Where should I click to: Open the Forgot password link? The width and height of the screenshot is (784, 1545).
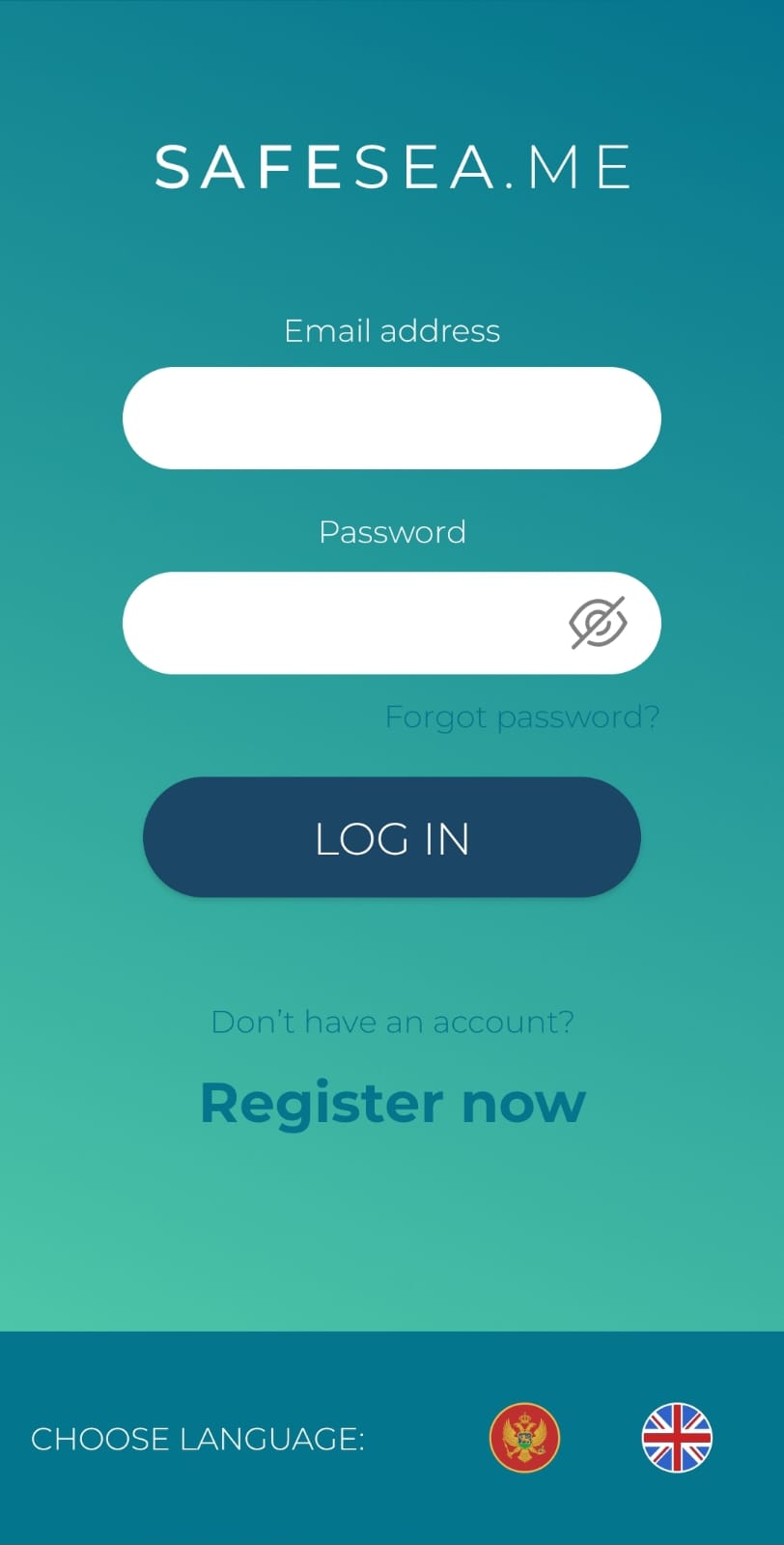[521, 716]
